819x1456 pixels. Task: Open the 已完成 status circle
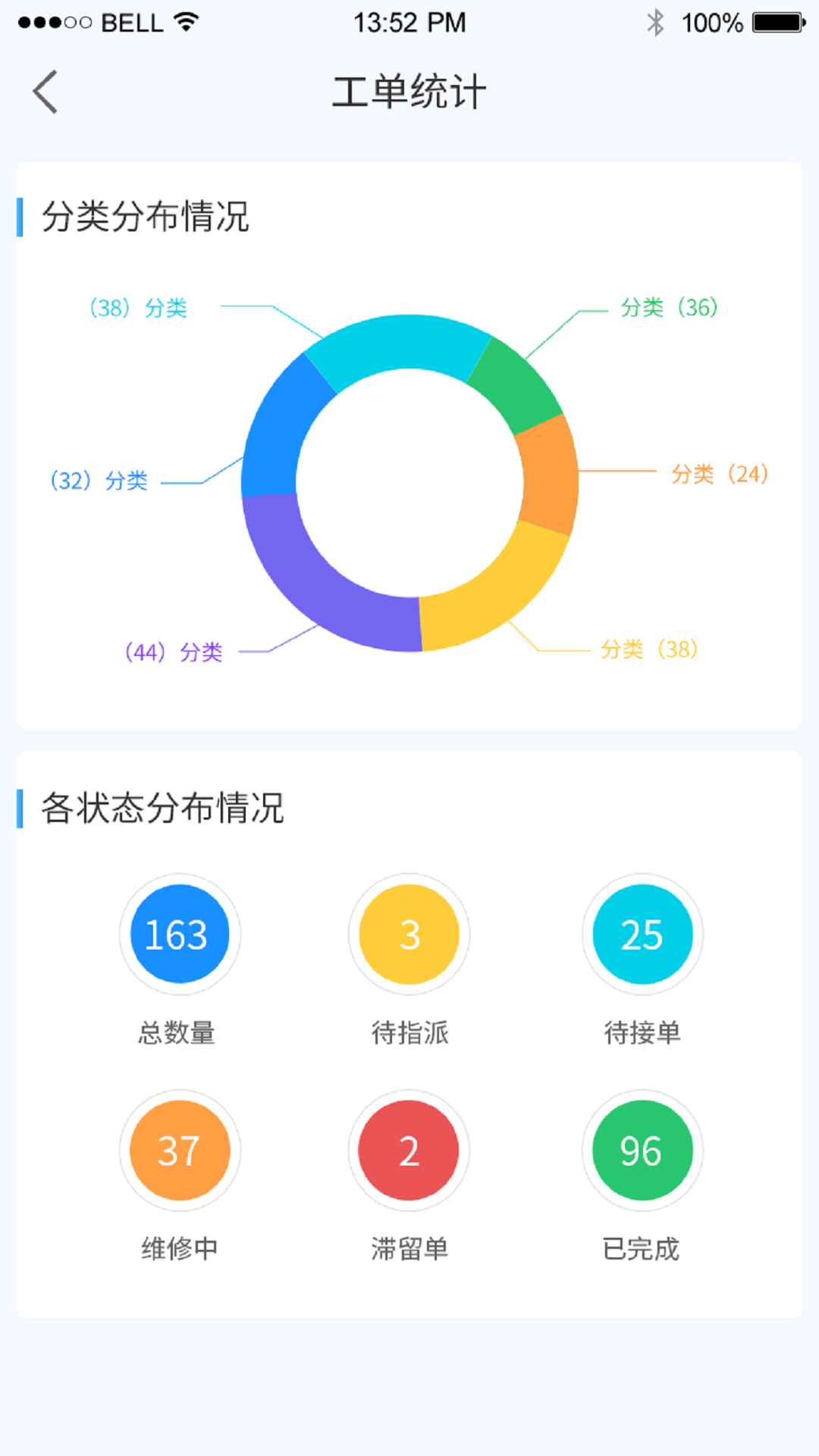click(x=642, y=1150)
